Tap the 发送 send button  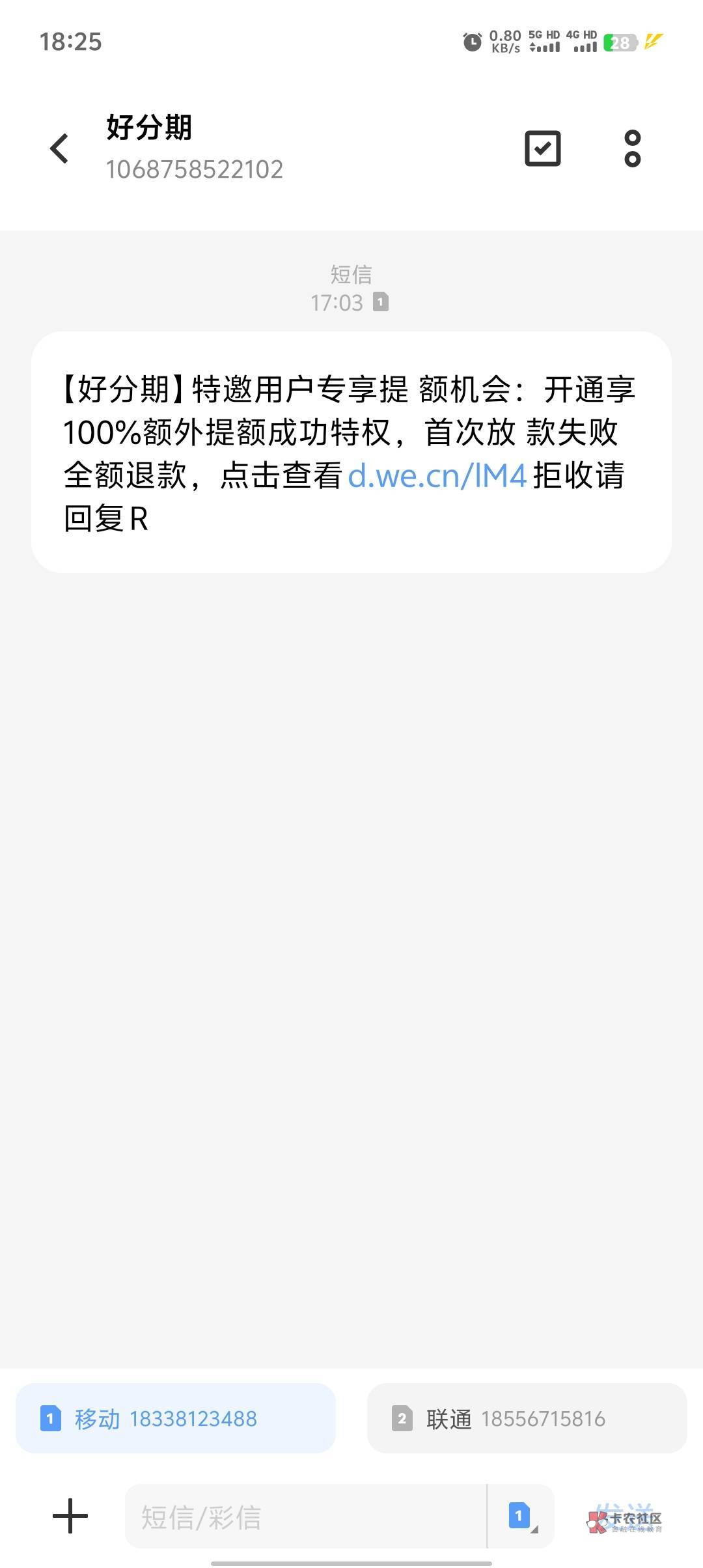point(624,1516)
